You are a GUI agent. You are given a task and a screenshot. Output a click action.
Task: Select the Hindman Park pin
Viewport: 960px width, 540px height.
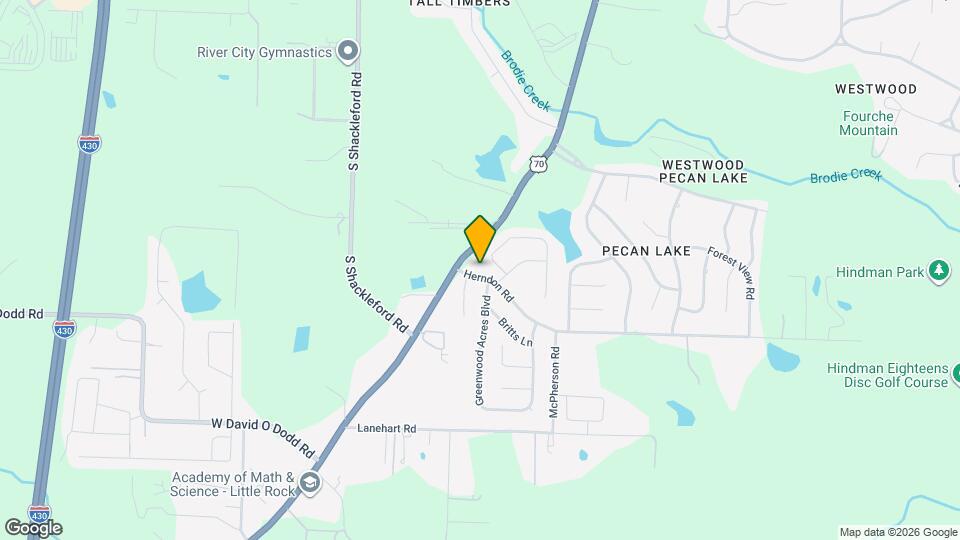coord(938,271)
